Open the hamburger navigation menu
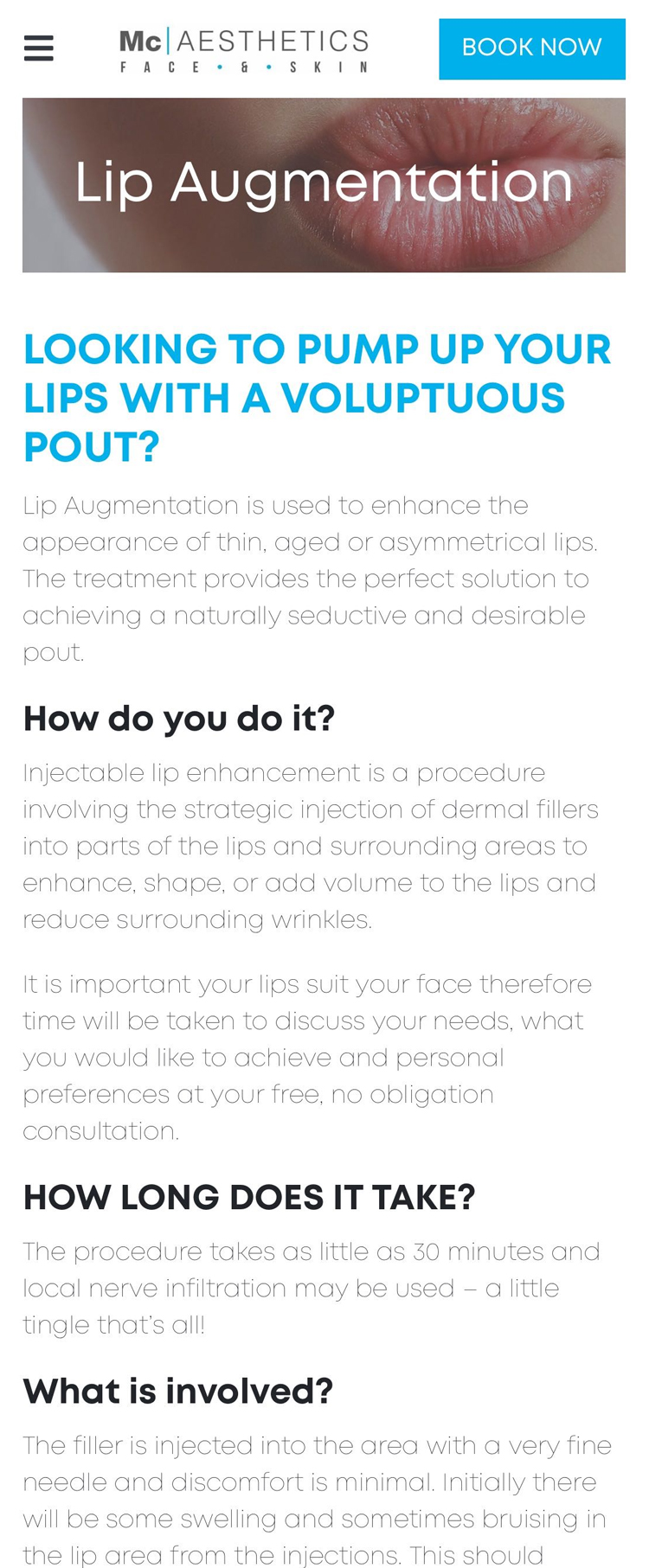The width and height of the screenshot is (649, 1568). tap(39, 48)
